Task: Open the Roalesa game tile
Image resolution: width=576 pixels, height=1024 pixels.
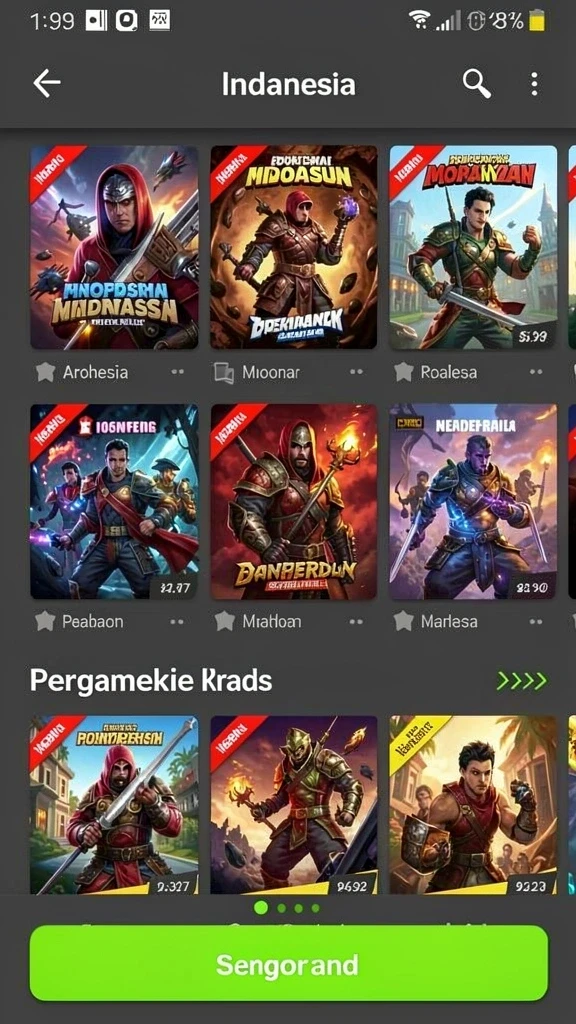Action: [x=473, y=248]
